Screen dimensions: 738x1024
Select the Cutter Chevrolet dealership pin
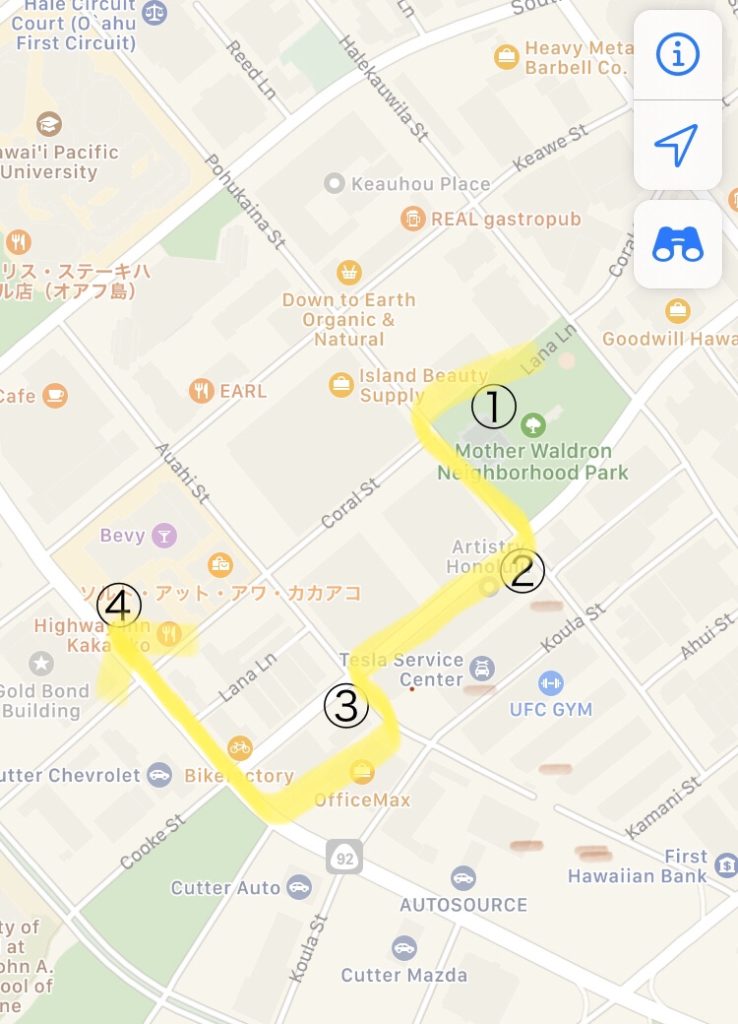pyautogui.click(x=159, y=775)
